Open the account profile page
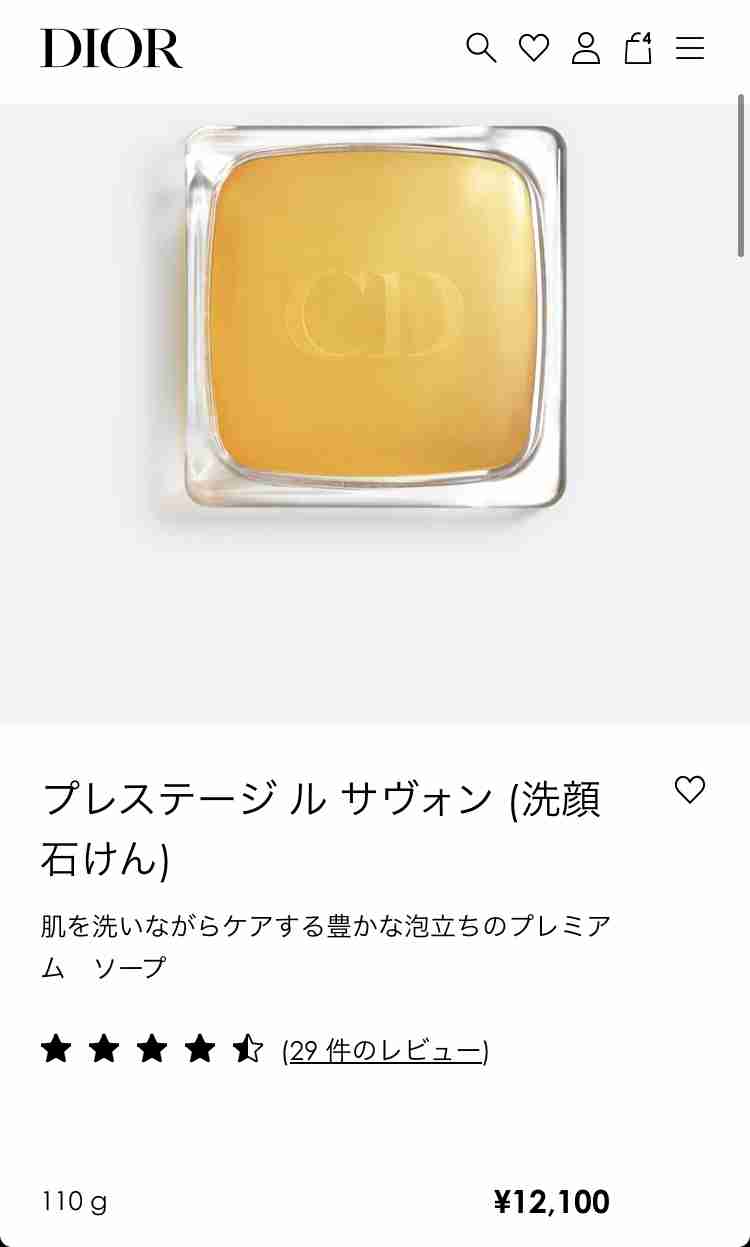This screenshot has height=1247, width=750. click(x=587, y=48)
